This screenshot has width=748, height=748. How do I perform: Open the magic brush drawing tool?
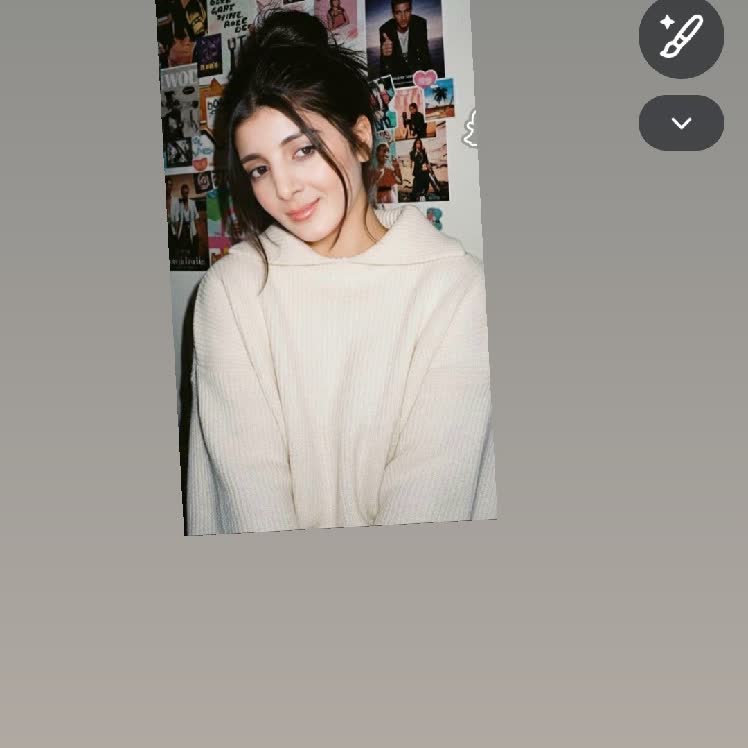(x=681, y=37)
